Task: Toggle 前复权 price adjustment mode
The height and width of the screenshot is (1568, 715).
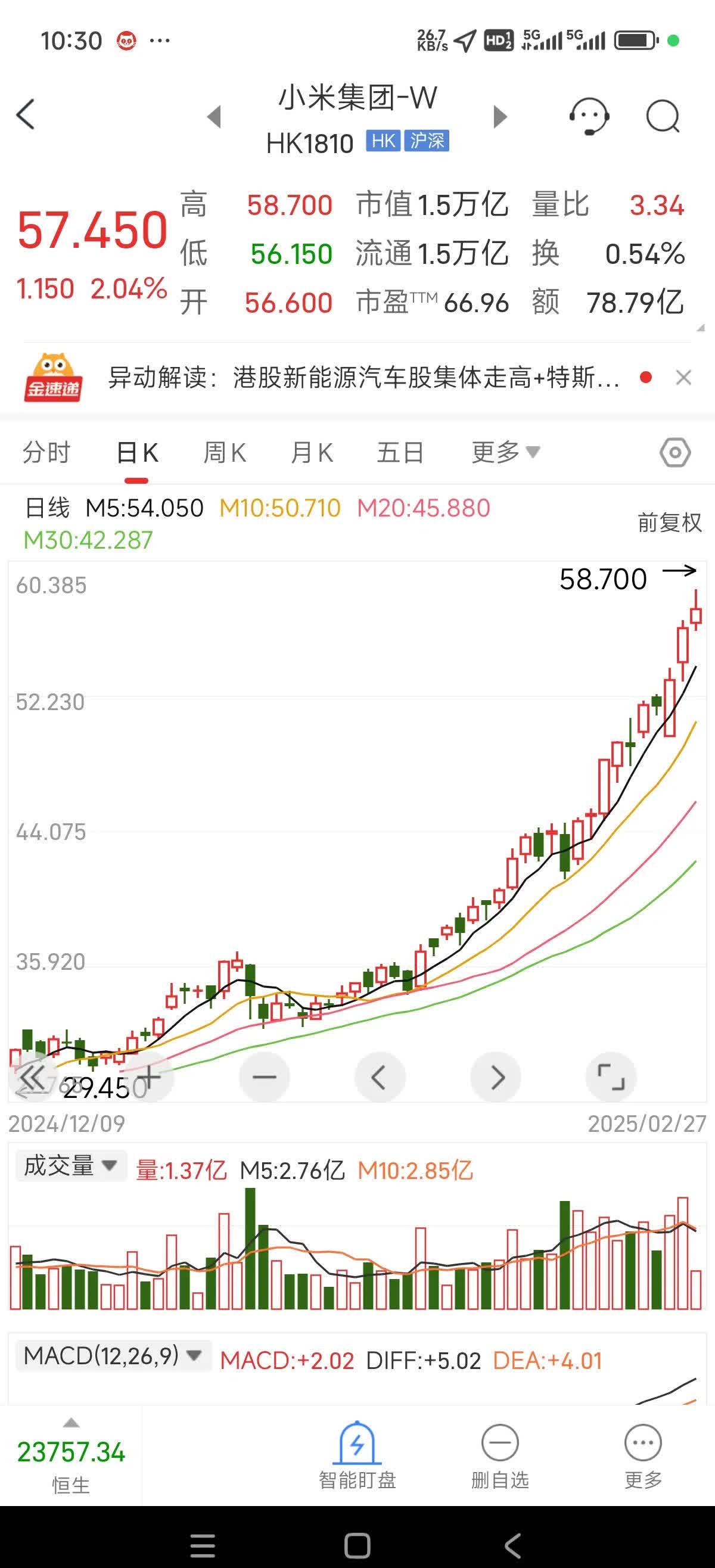Action: (x=669, y=522)
